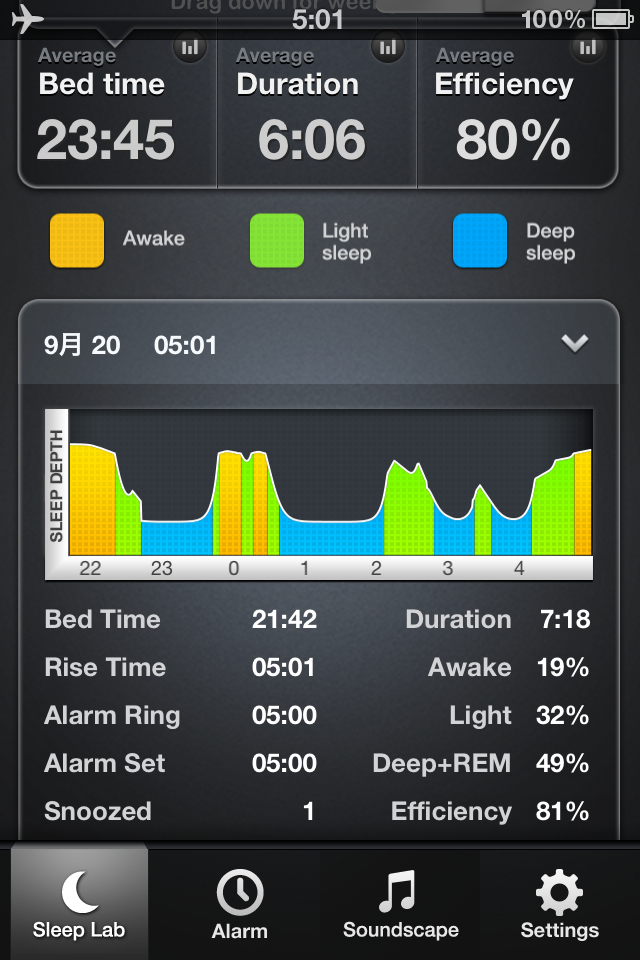Open the Soundscape tab
The height and width of the screenshot is (960, 640).
tap(400, 904)
